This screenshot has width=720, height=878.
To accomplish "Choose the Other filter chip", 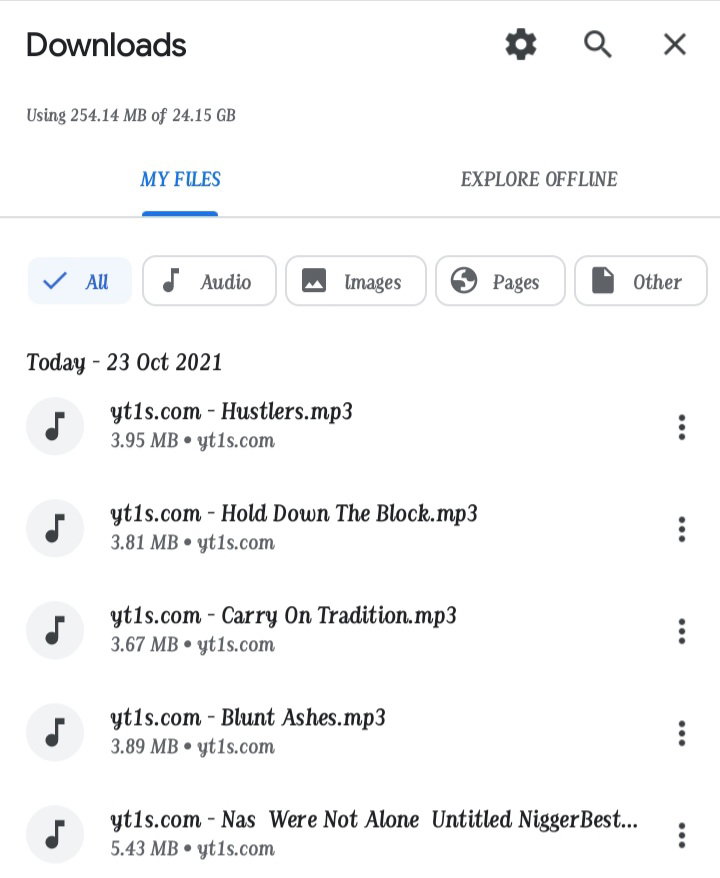I will [640, 281].
